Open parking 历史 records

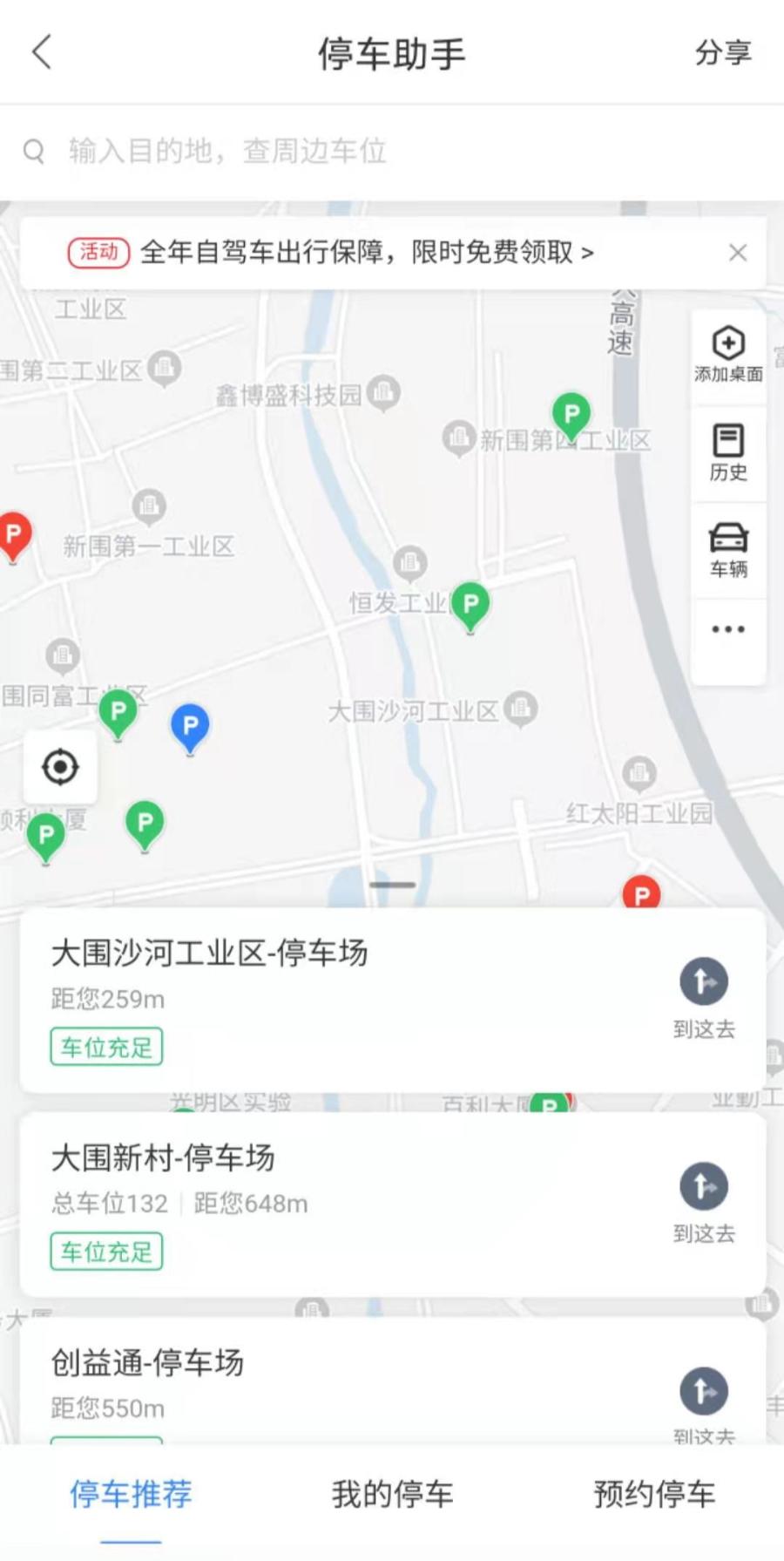click(728, 453)
